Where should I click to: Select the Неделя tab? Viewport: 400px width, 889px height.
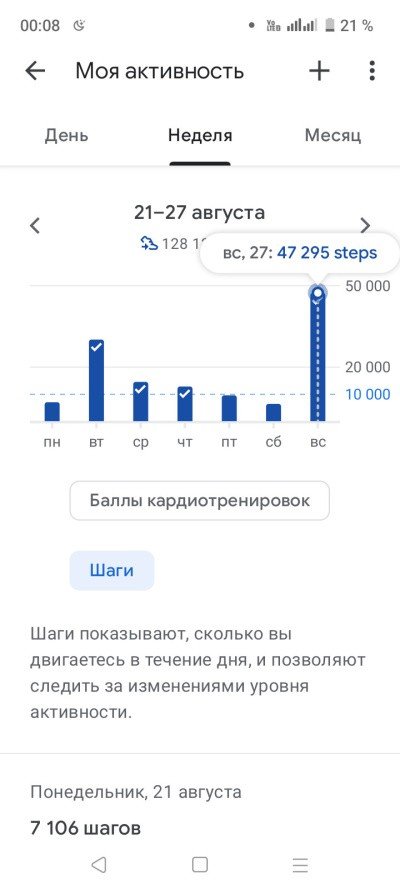(x=200, y=136)
